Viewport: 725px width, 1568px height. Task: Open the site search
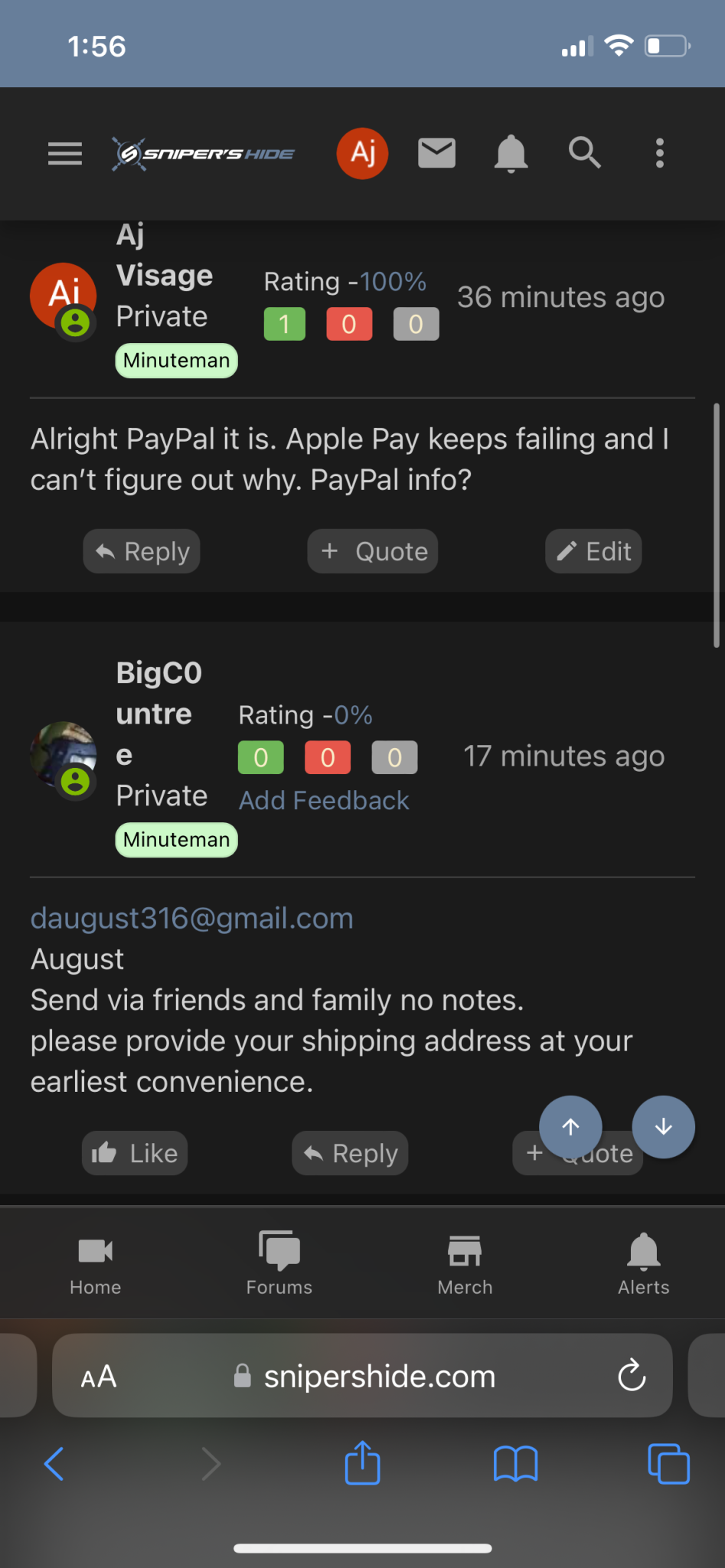pos(584,154)
